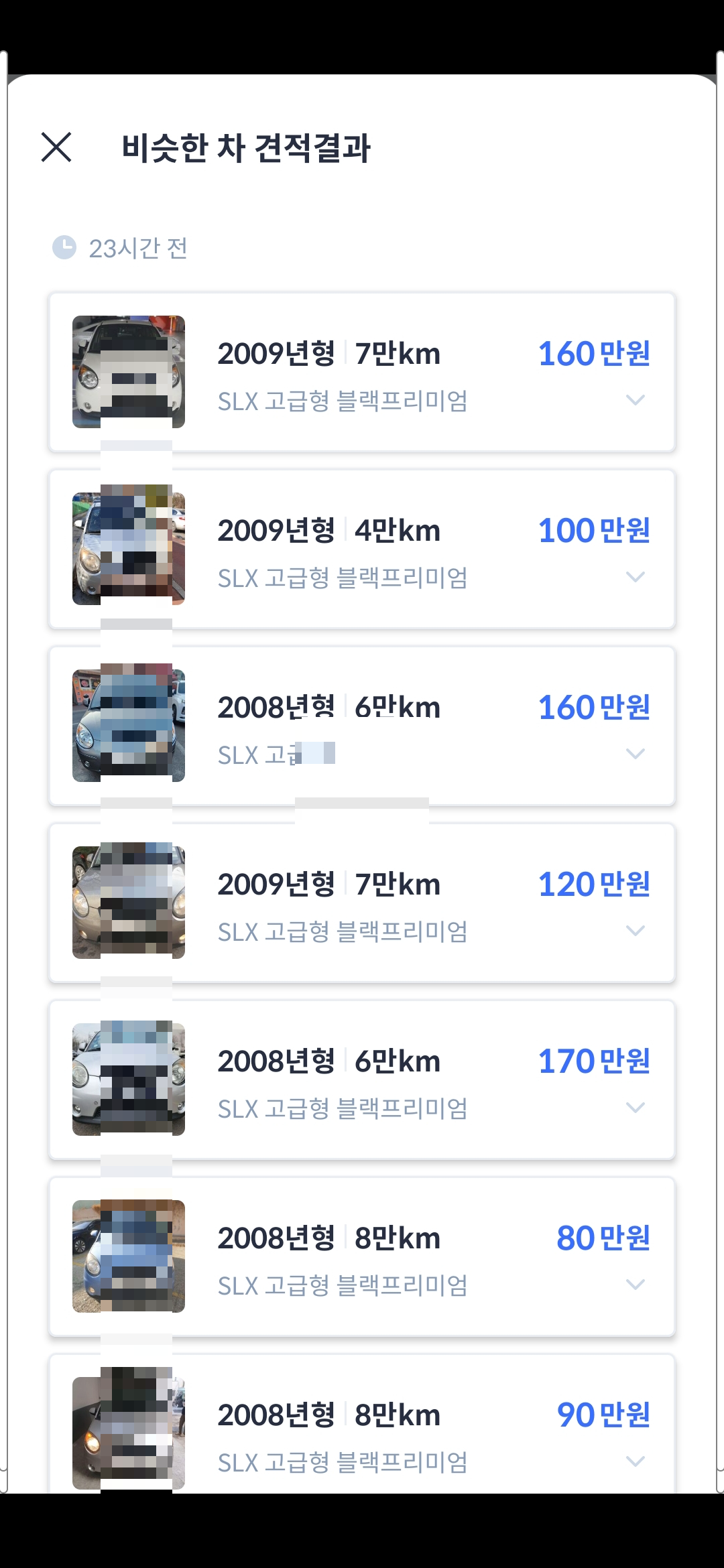
Task: Click the X icon to close the quote results
Action: point(57,149)
